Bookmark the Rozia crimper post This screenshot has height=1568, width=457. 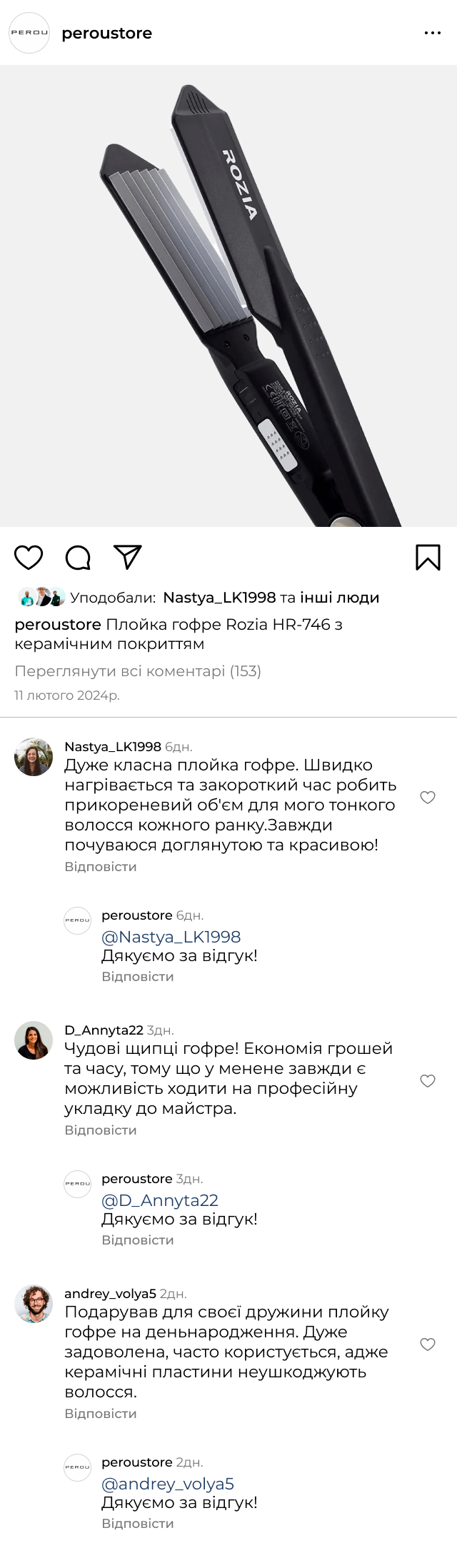(x=428, y=558)
